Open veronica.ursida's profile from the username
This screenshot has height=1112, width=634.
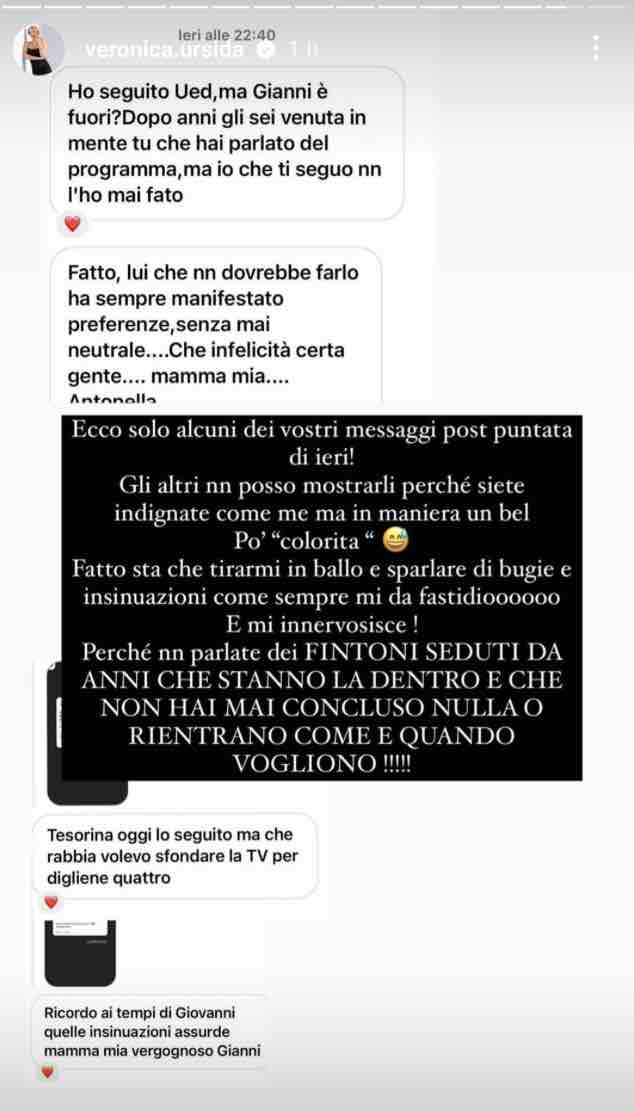[x=166, y=49]
